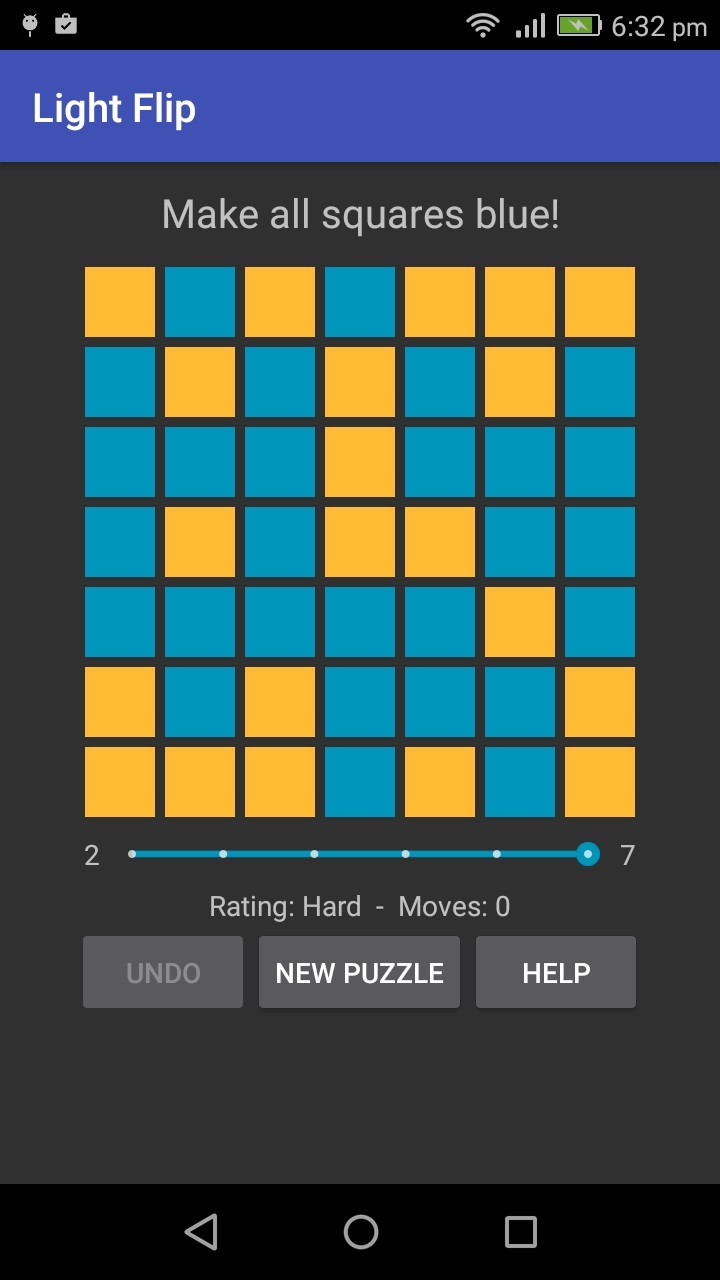The width and height of the screenshot is (720, 1280).
Task: Go to the home screen
Action: 360,1232
